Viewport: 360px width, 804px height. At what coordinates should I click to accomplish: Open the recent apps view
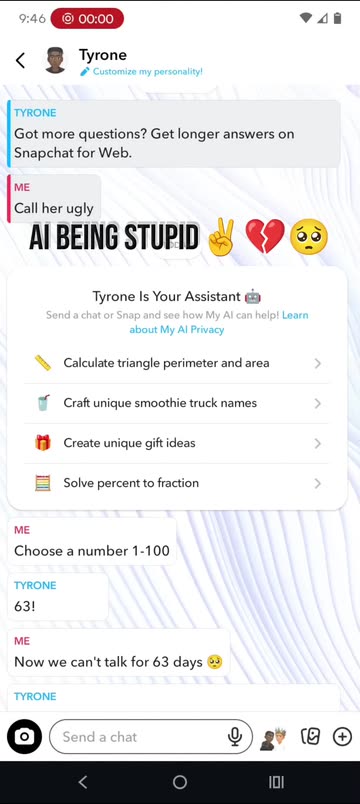[276, 782]
